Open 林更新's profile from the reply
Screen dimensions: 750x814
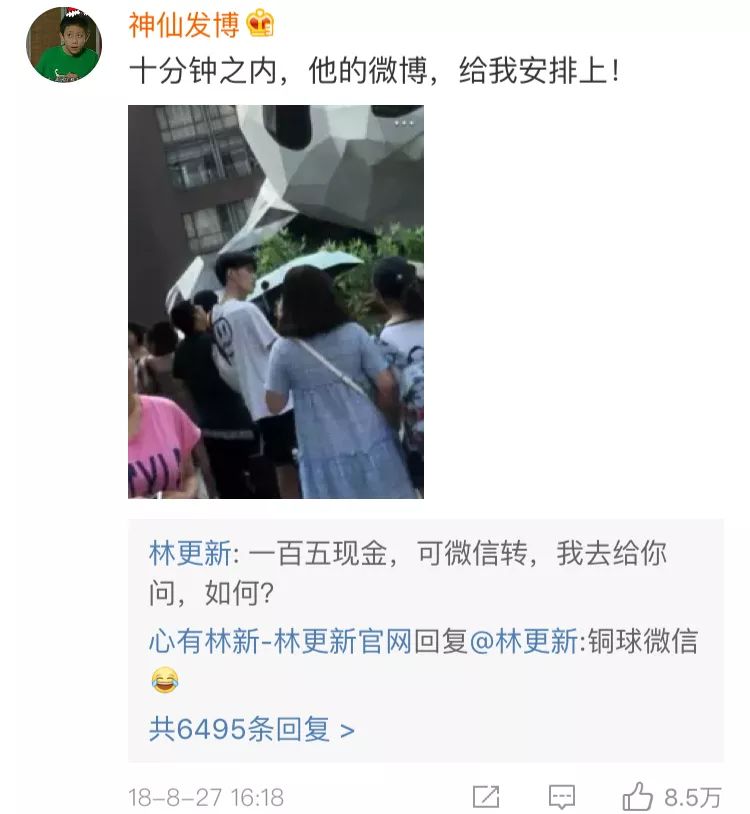pos(189,555)
